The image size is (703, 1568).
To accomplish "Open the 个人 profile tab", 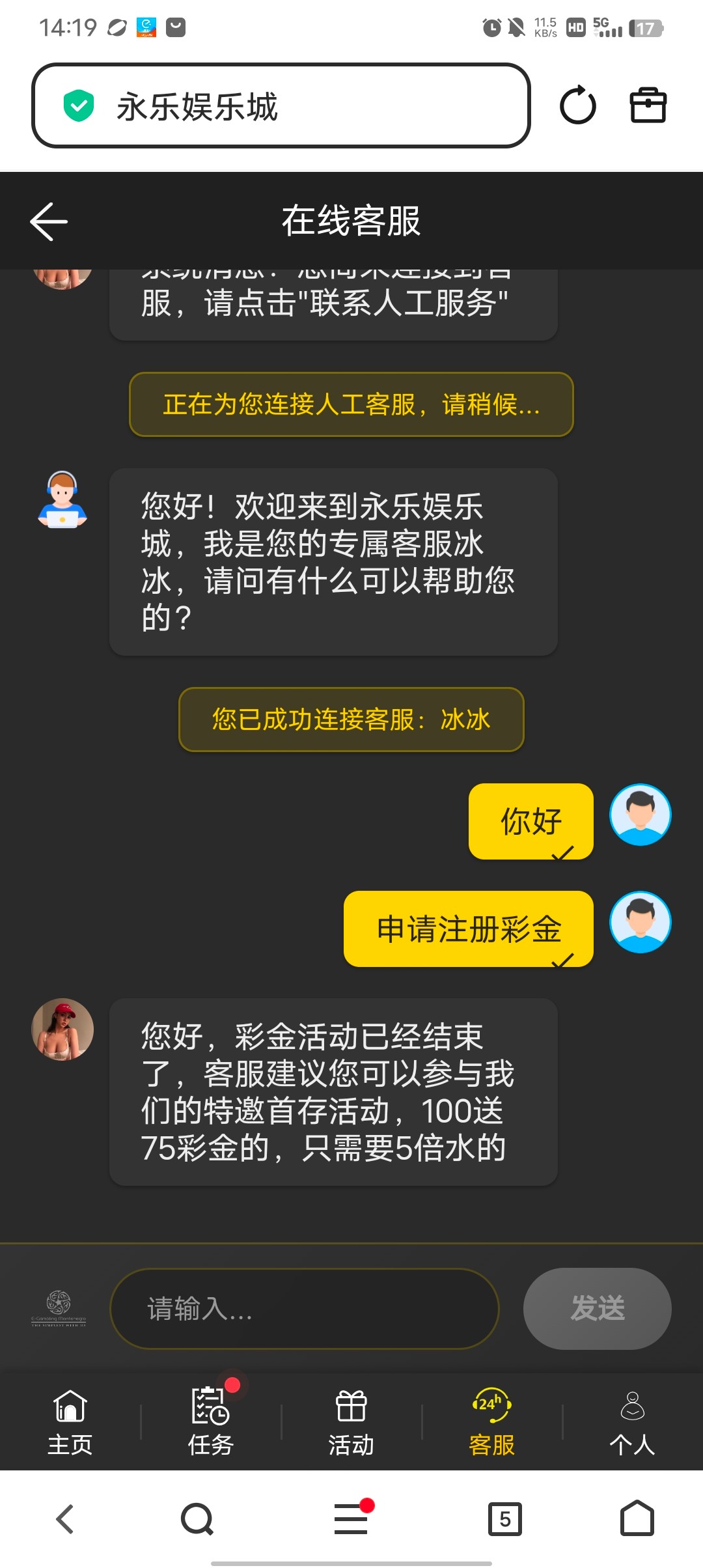I will 632,1421.
